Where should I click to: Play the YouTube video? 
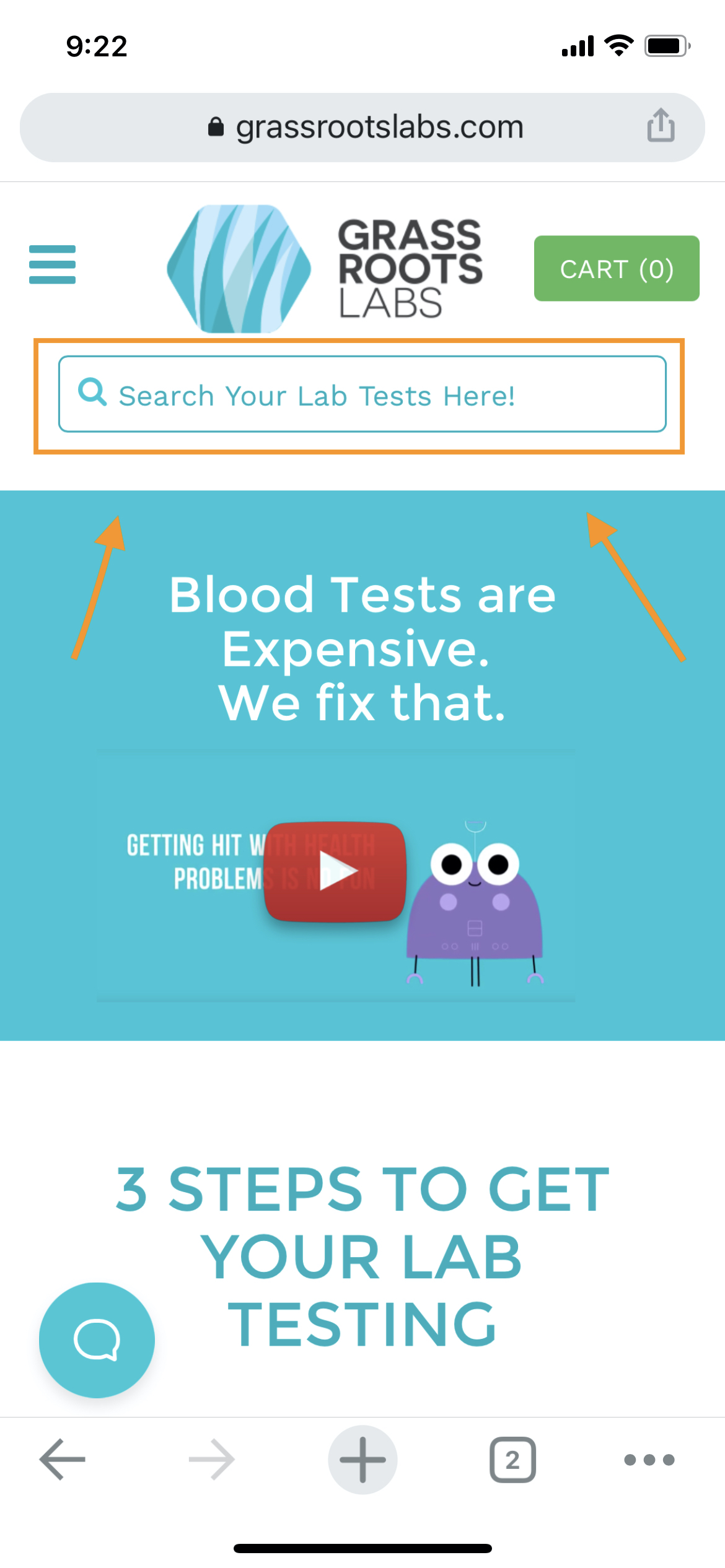335,872
